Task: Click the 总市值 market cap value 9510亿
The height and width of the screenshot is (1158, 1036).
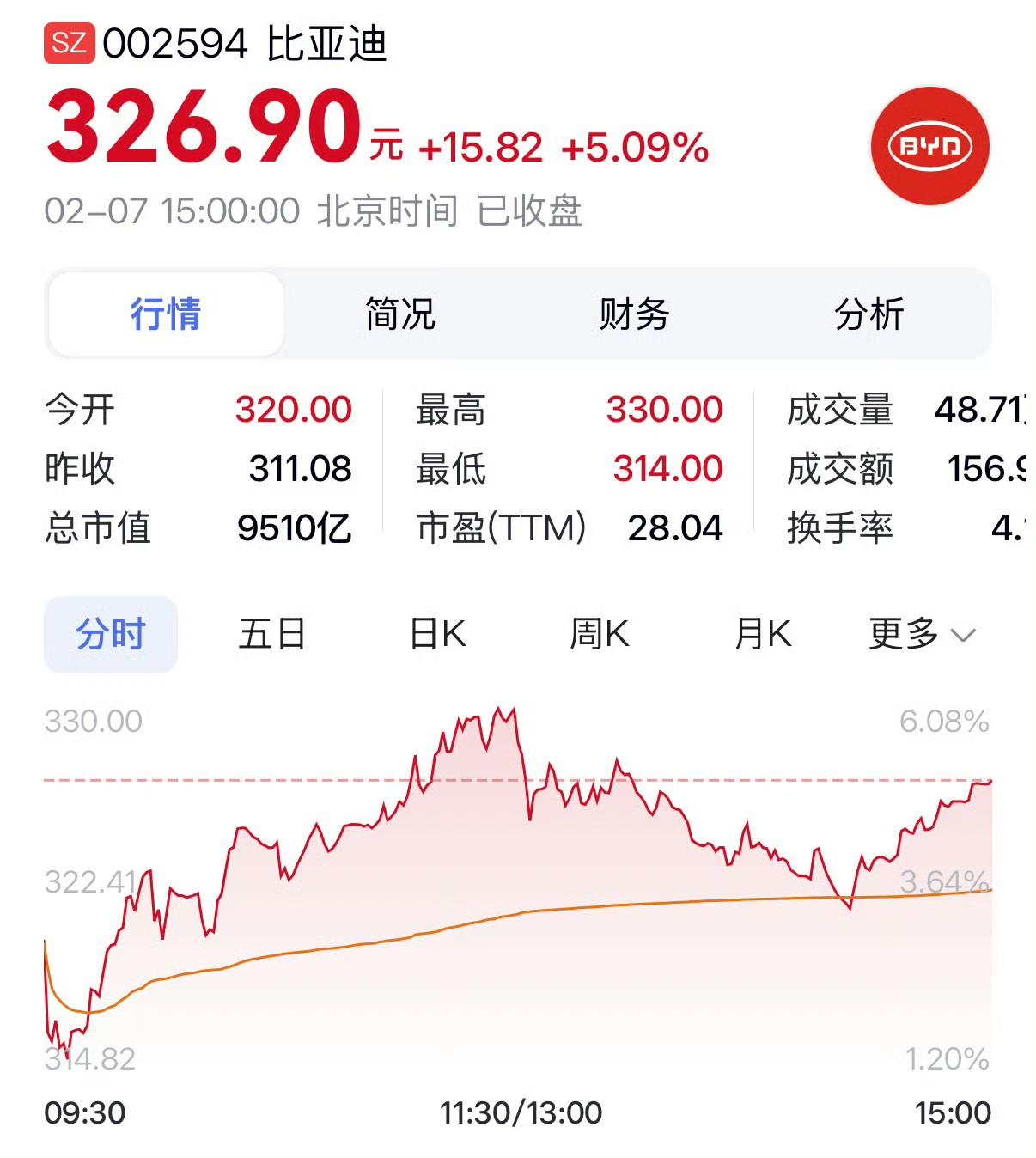Action: pos(296,529)
